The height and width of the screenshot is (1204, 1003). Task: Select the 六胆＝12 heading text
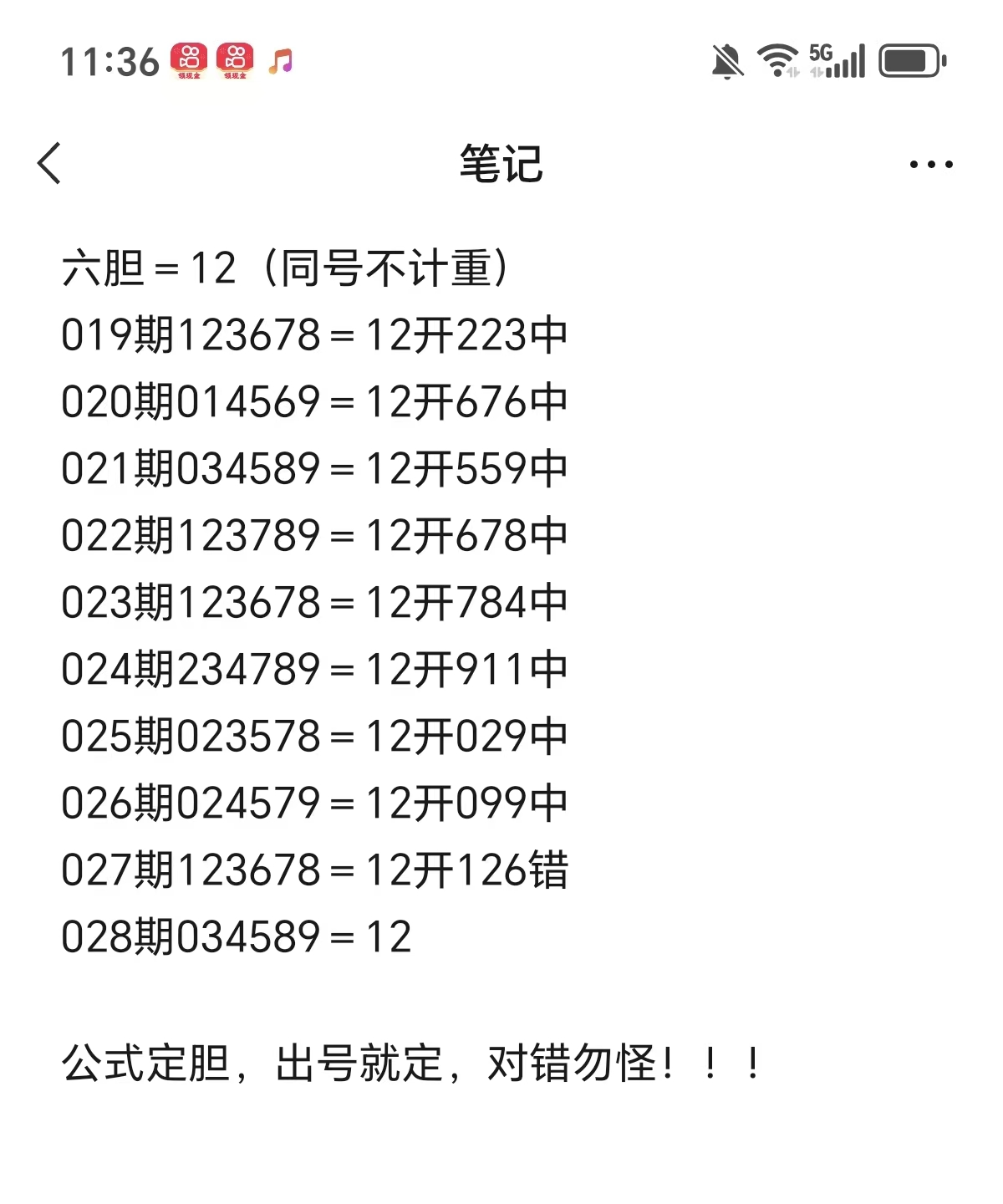[x=284, y=266]
